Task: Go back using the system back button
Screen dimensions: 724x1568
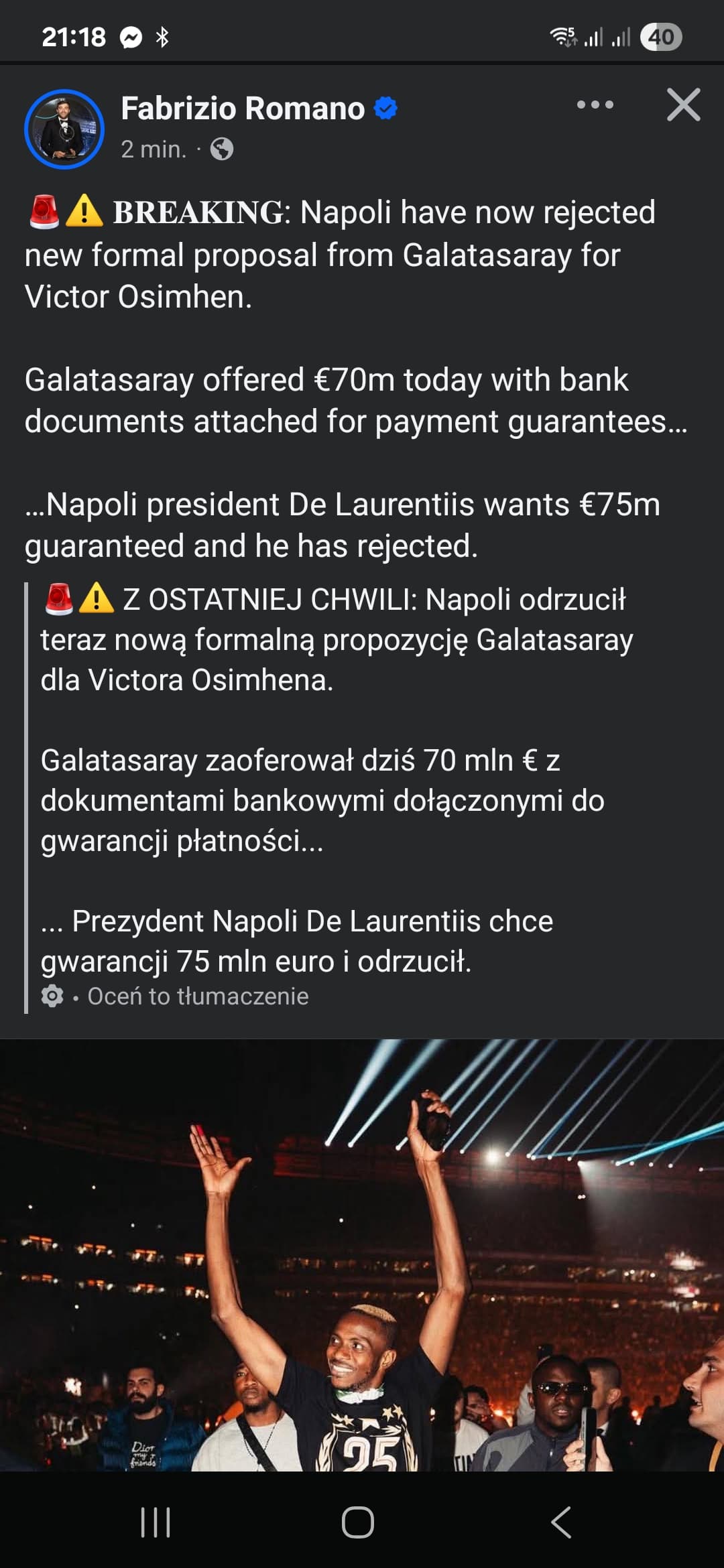Action: pyautogui.click(x=560, y=1522)
